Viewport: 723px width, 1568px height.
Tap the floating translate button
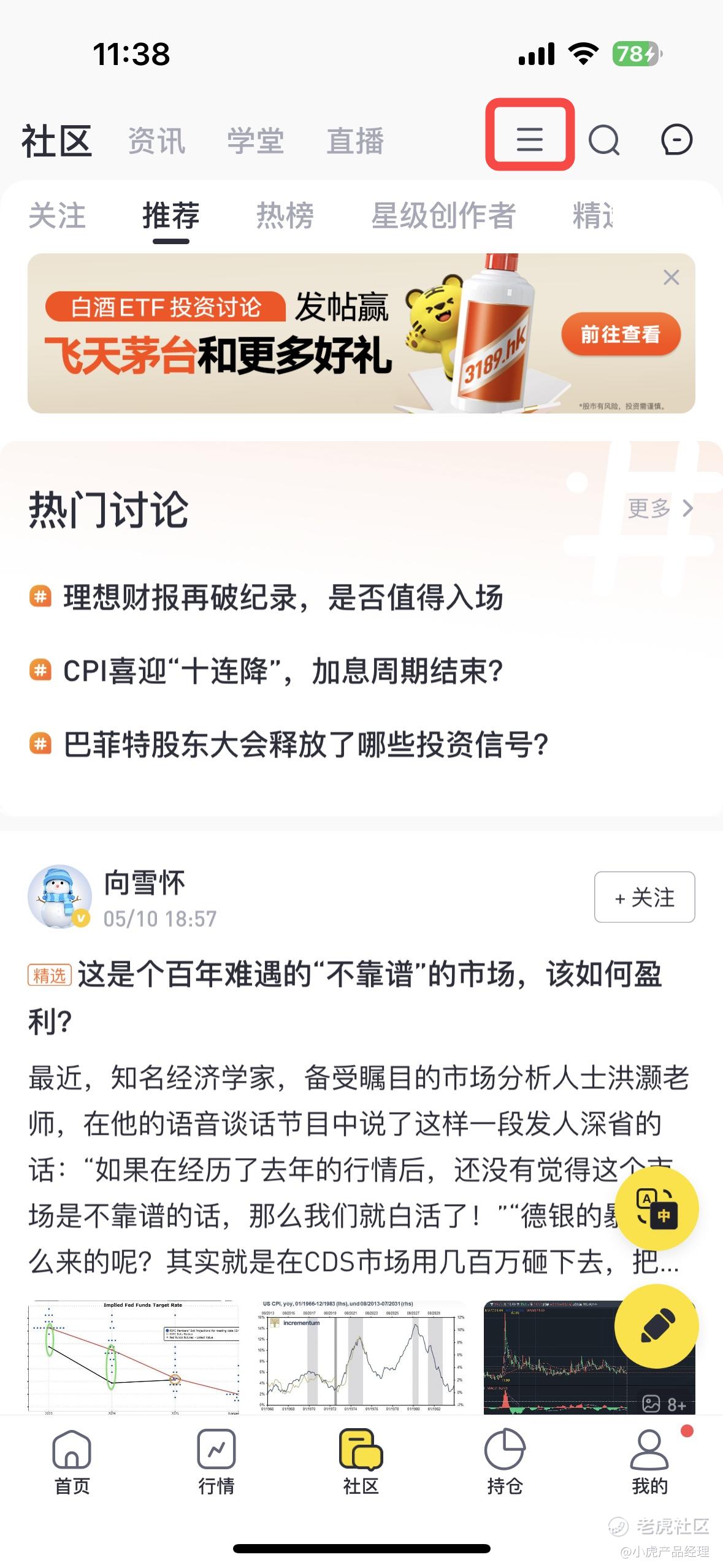657,1209
